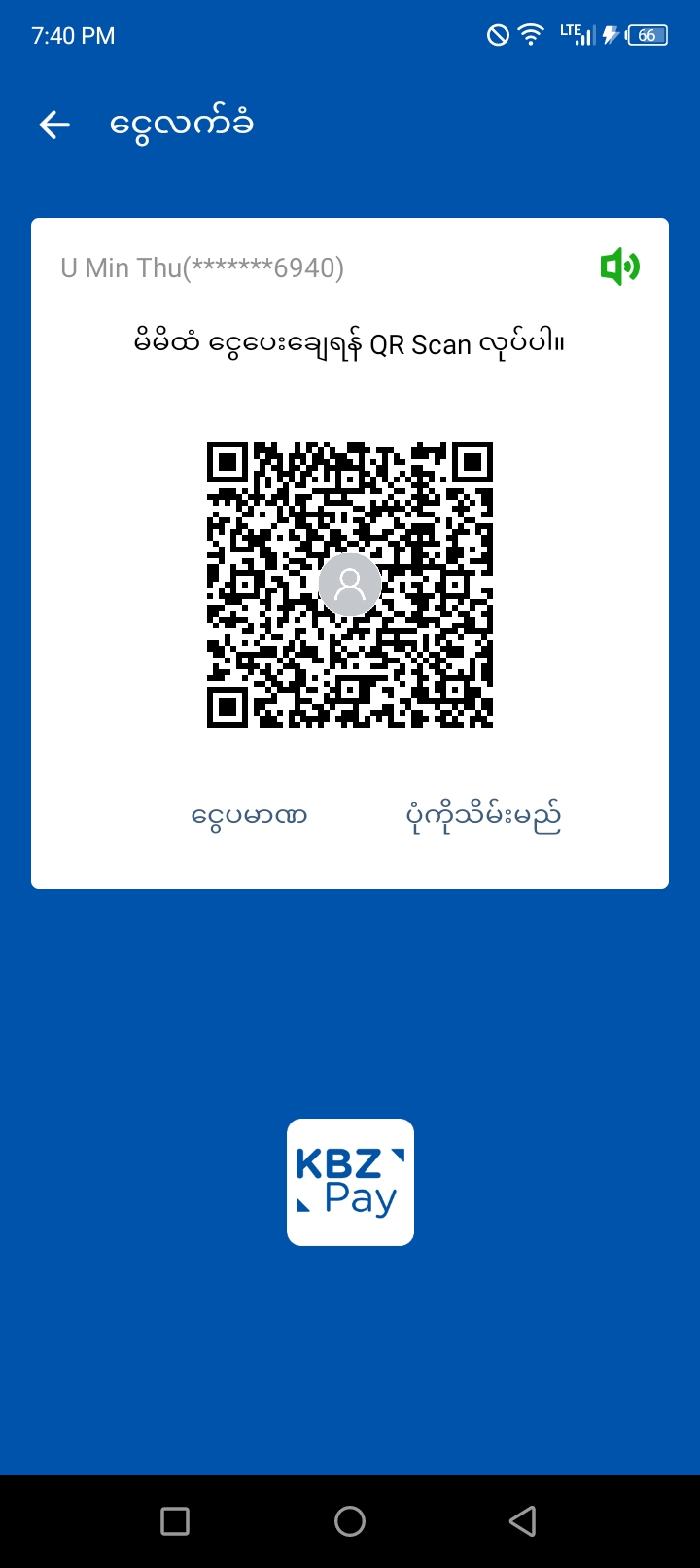Toggle the green sound speaker icon
Image resolution: width=700 pixels, height=1568 pixels.
click(619, 267)
